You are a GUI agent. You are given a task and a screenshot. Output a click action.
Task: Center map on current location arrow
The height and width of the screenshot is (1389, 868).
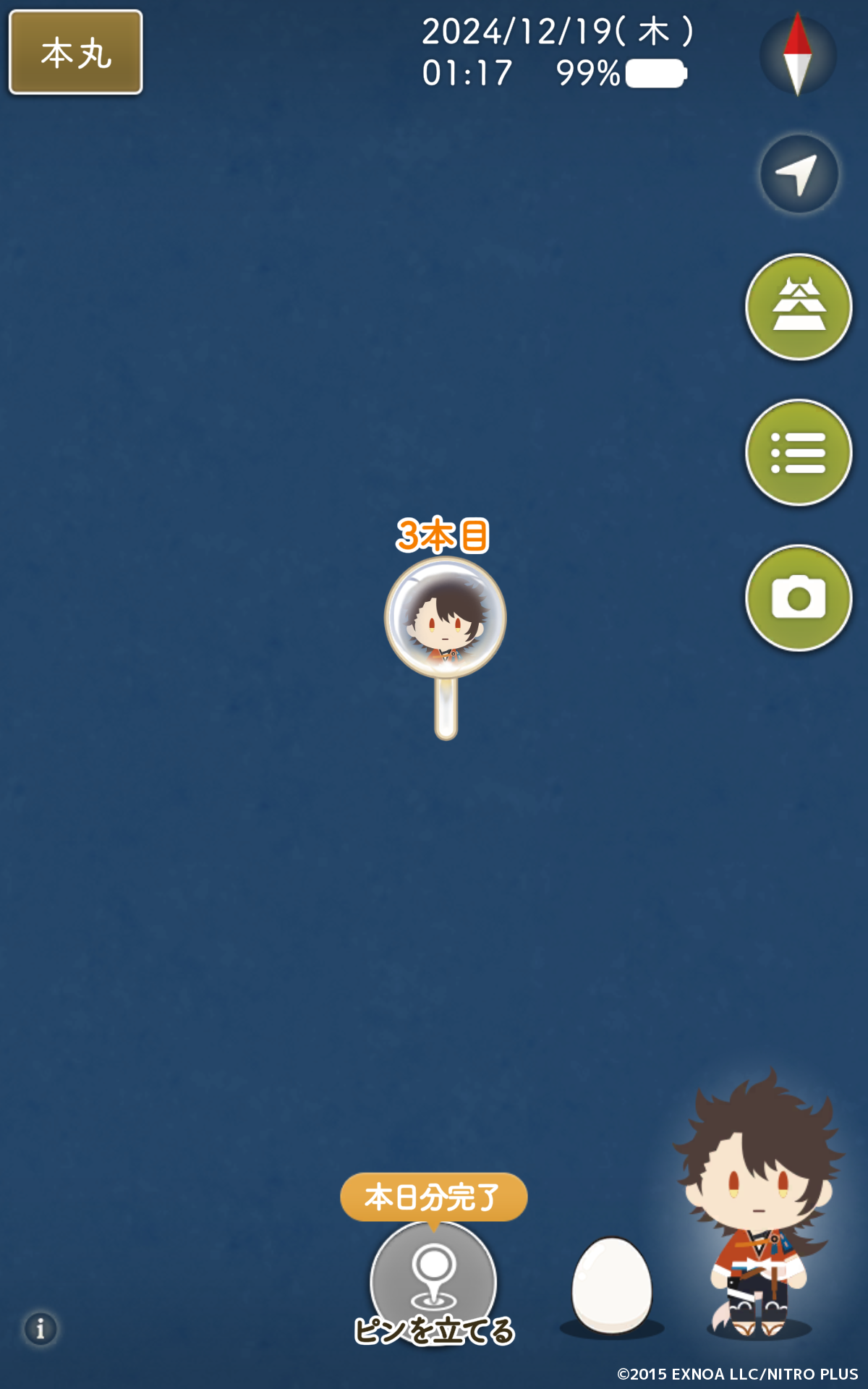(799, 174)
